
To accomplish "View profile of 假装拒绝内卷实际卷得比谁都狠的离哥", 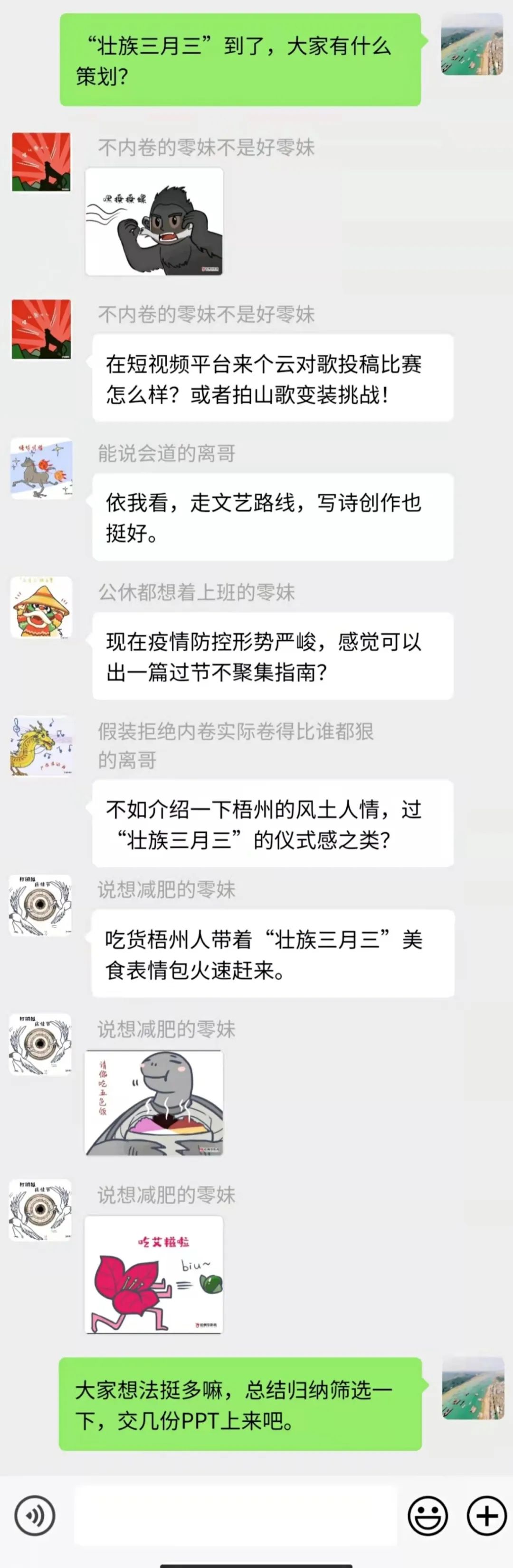I will tap(41, 746).
